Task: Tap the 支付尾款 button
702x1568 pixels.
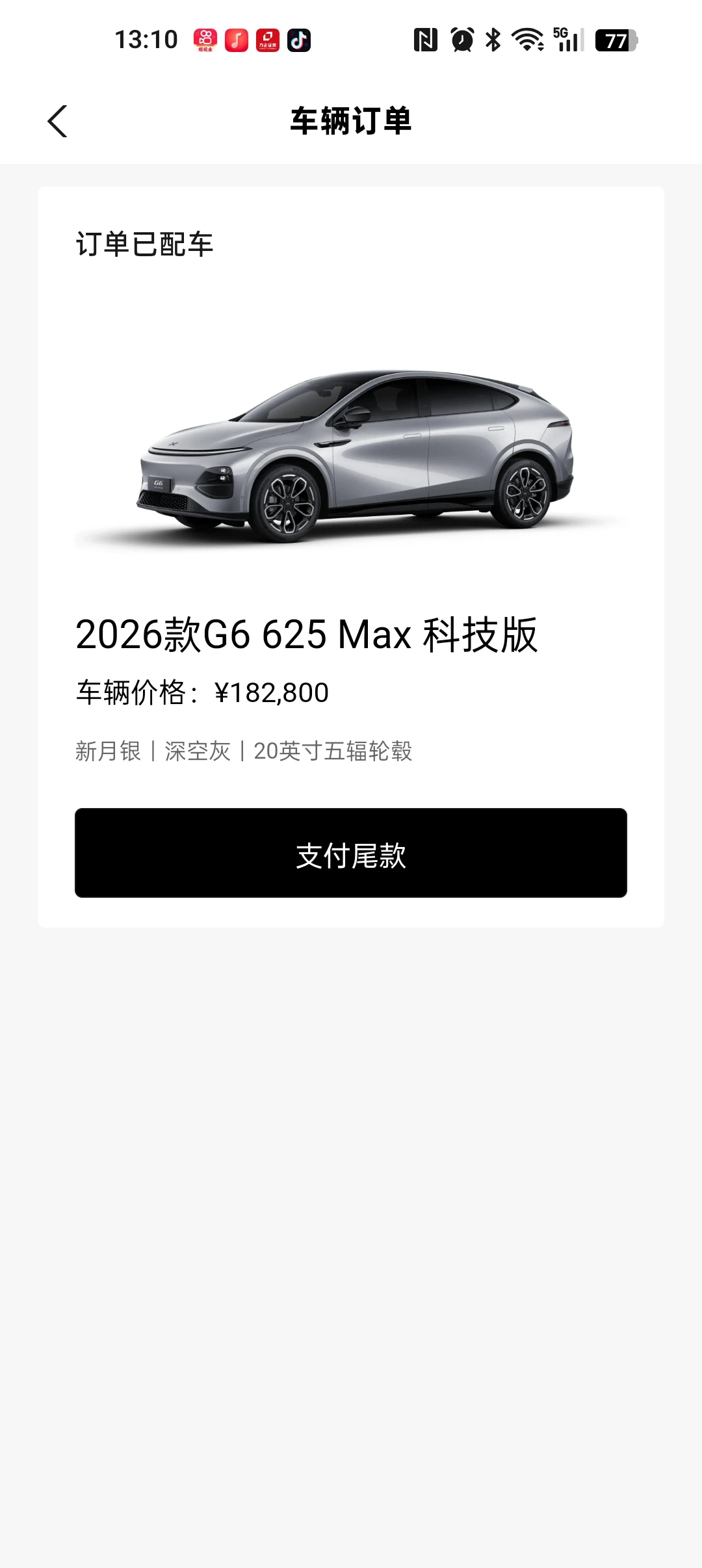Action: (x=351, y=853)
